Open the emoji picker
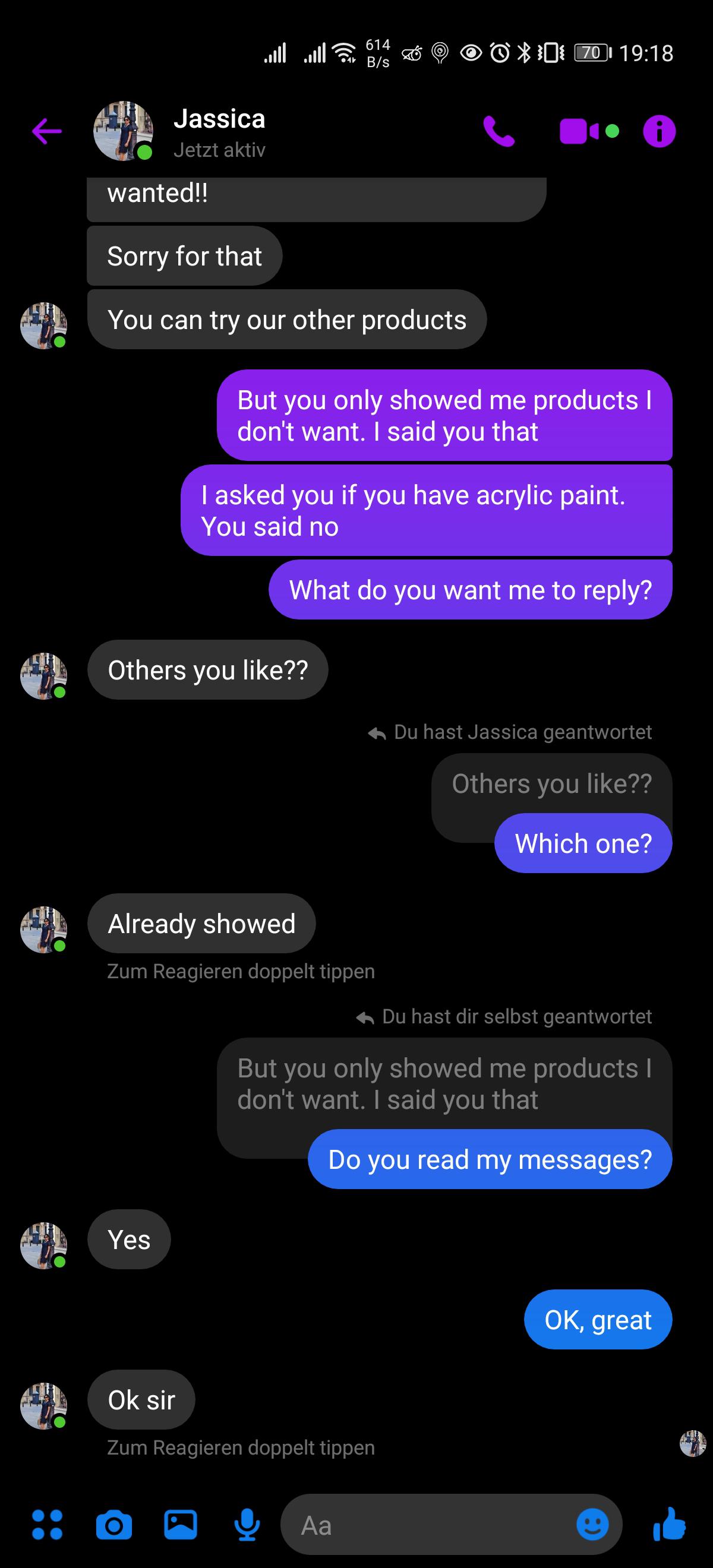Viewport: 713px width, 1568px height. click(x=592, y=1525)
